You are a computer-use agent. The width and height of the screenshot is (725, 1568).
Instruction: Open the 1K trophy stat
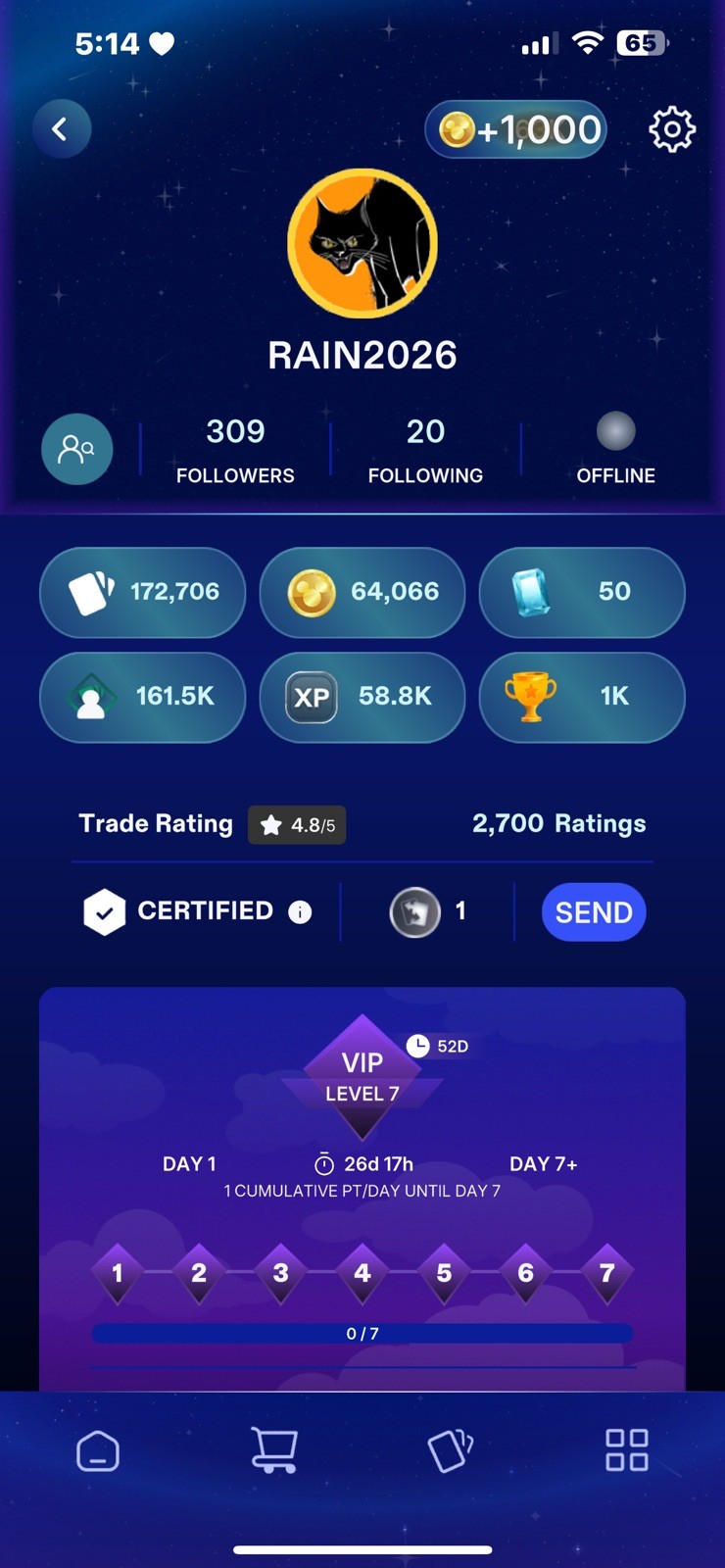pos(582,697)
